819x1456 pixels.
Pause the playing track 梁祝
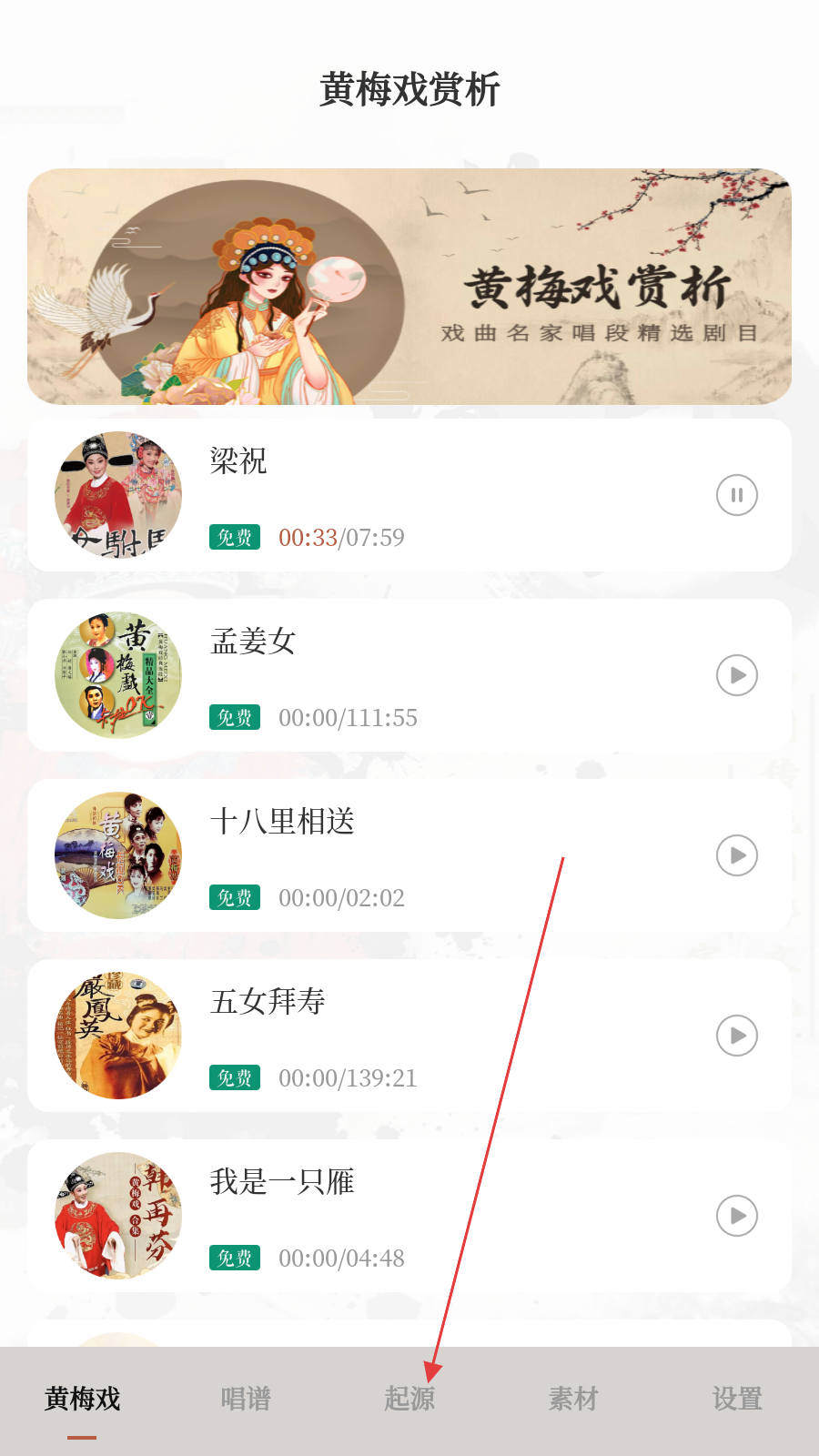click(737, 495)
